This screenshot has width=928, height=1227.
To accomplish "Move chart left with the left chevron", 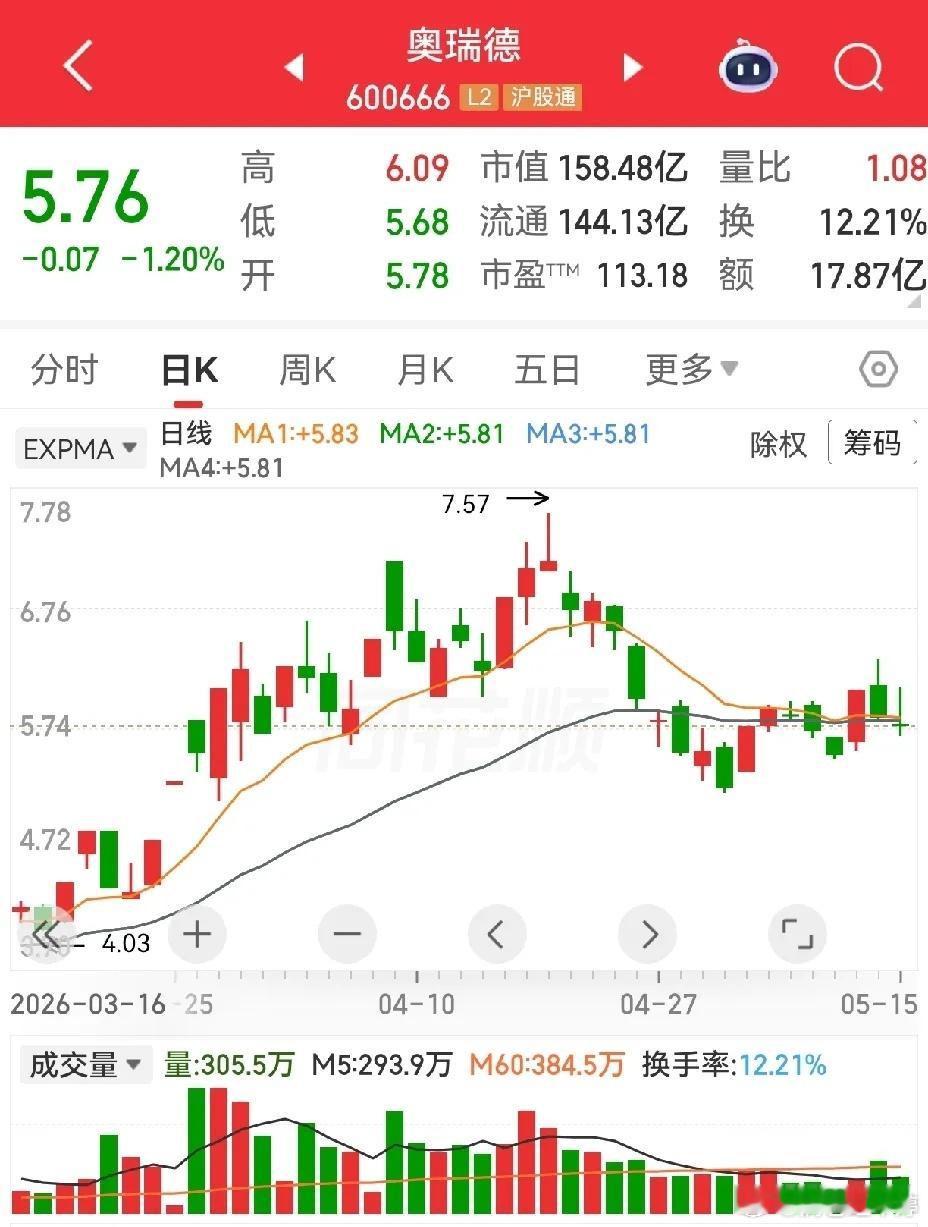I will click(497, 935).
